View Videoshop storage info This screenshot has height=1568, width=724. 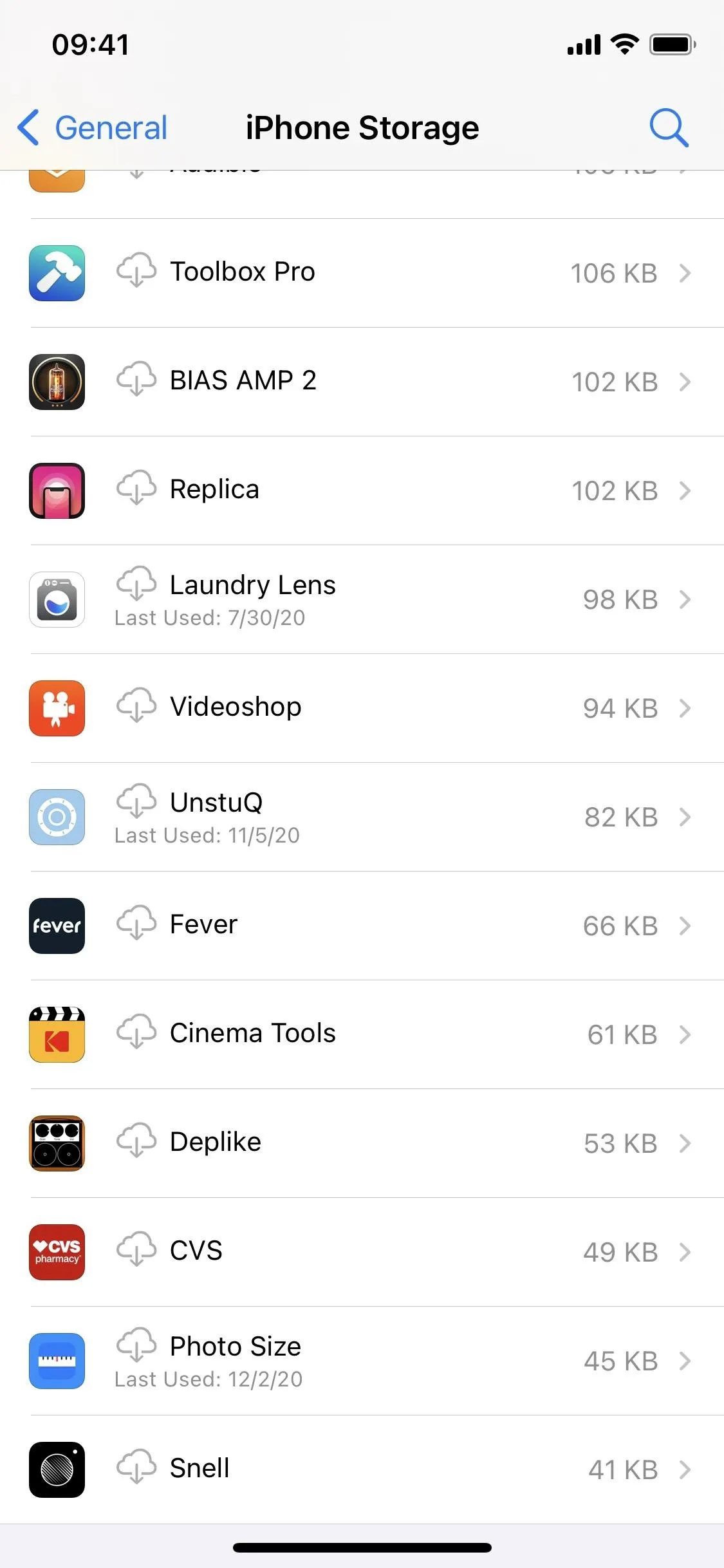(362, 708)
